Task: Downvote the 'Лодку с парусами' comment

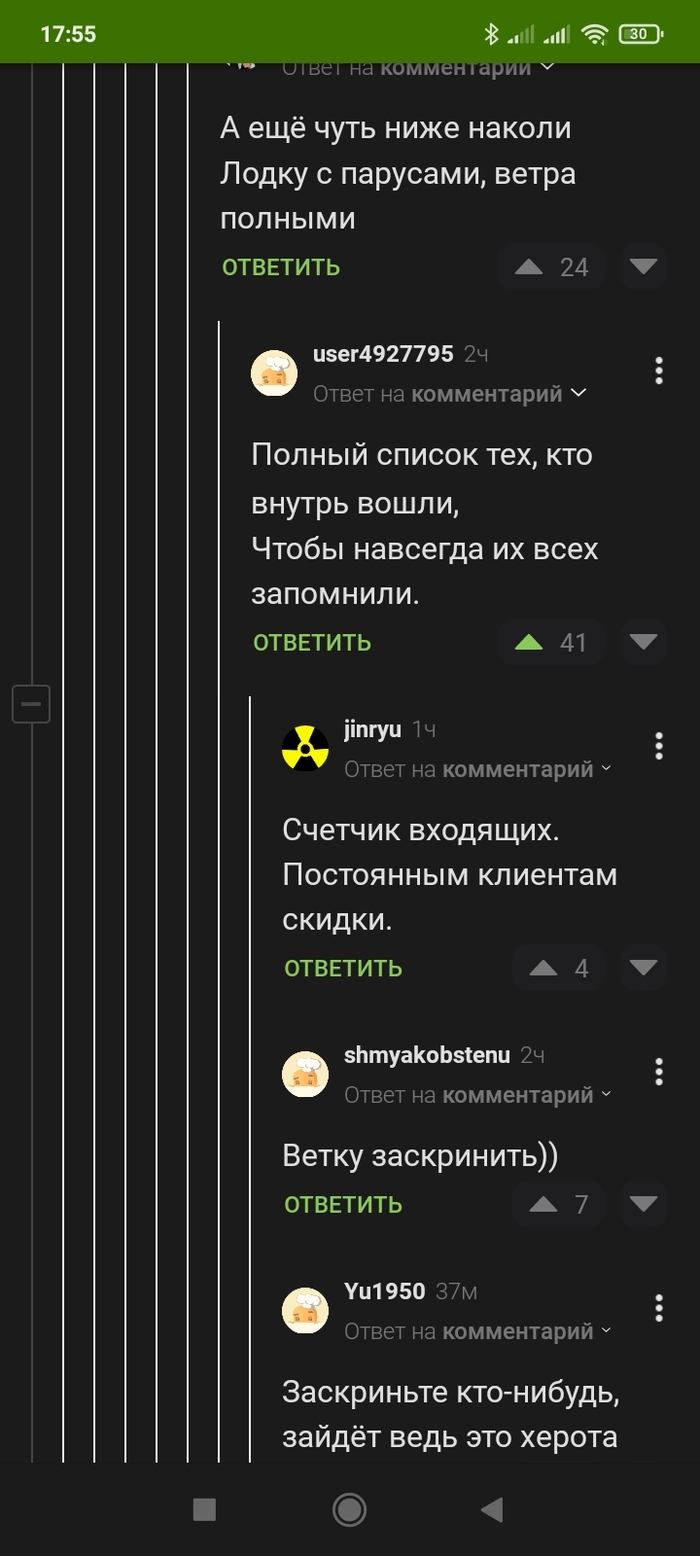Action: click(643, 267)
